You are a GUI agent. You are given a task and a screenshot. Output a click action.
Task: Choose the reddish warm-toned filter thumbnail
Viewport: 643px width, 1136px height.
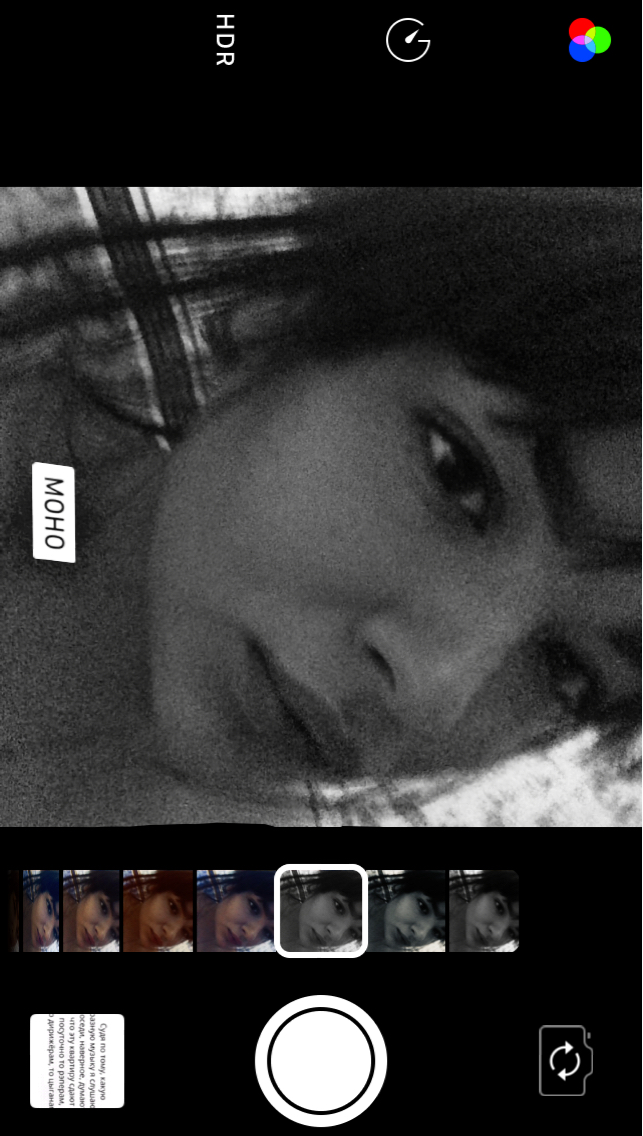(158, 911)
